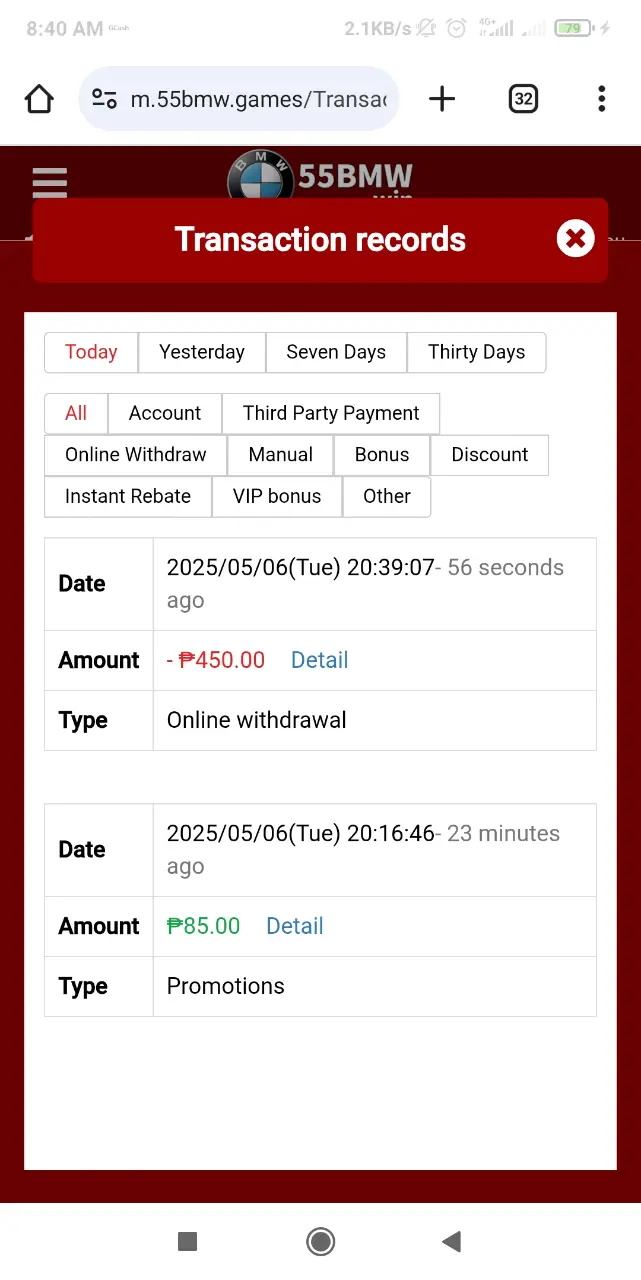Open the browser overflow menu

(x=601, y=98)
